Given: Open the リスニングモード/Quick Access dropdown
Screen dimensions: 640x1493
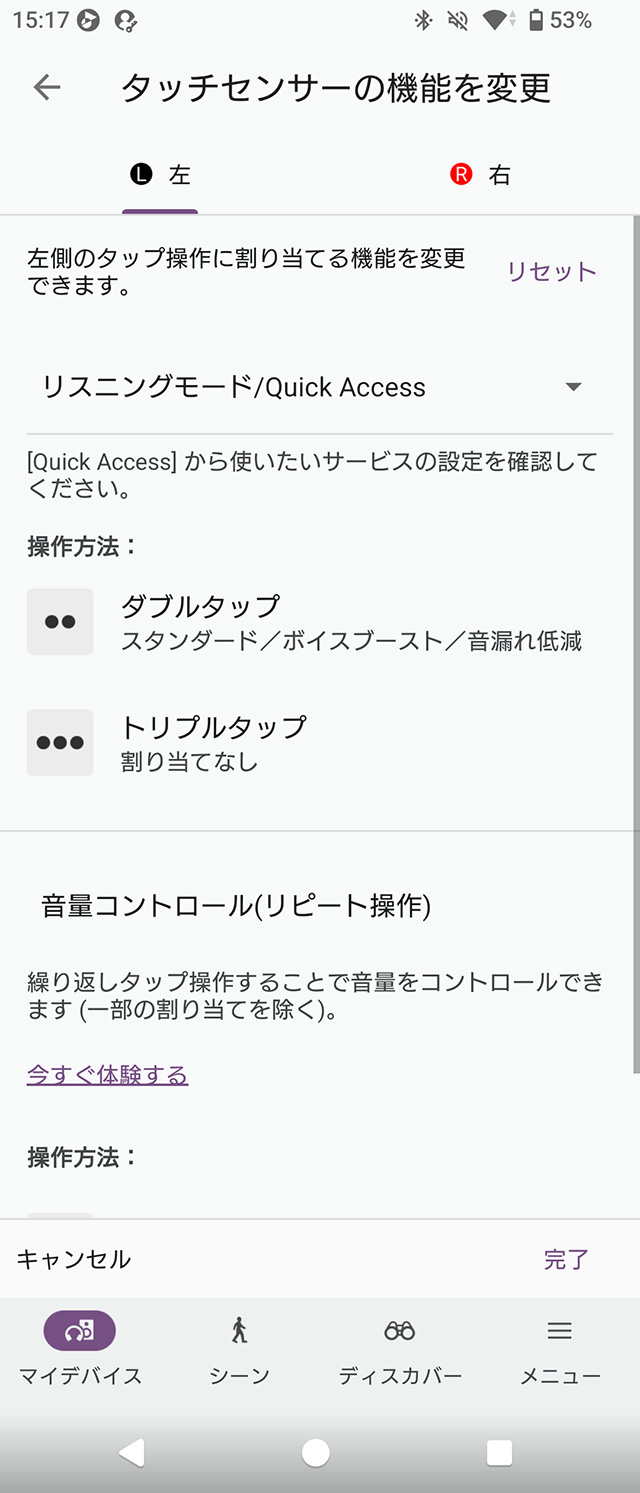Looking at the screenshot, I should pyautogui.click(x=320, y=388).
